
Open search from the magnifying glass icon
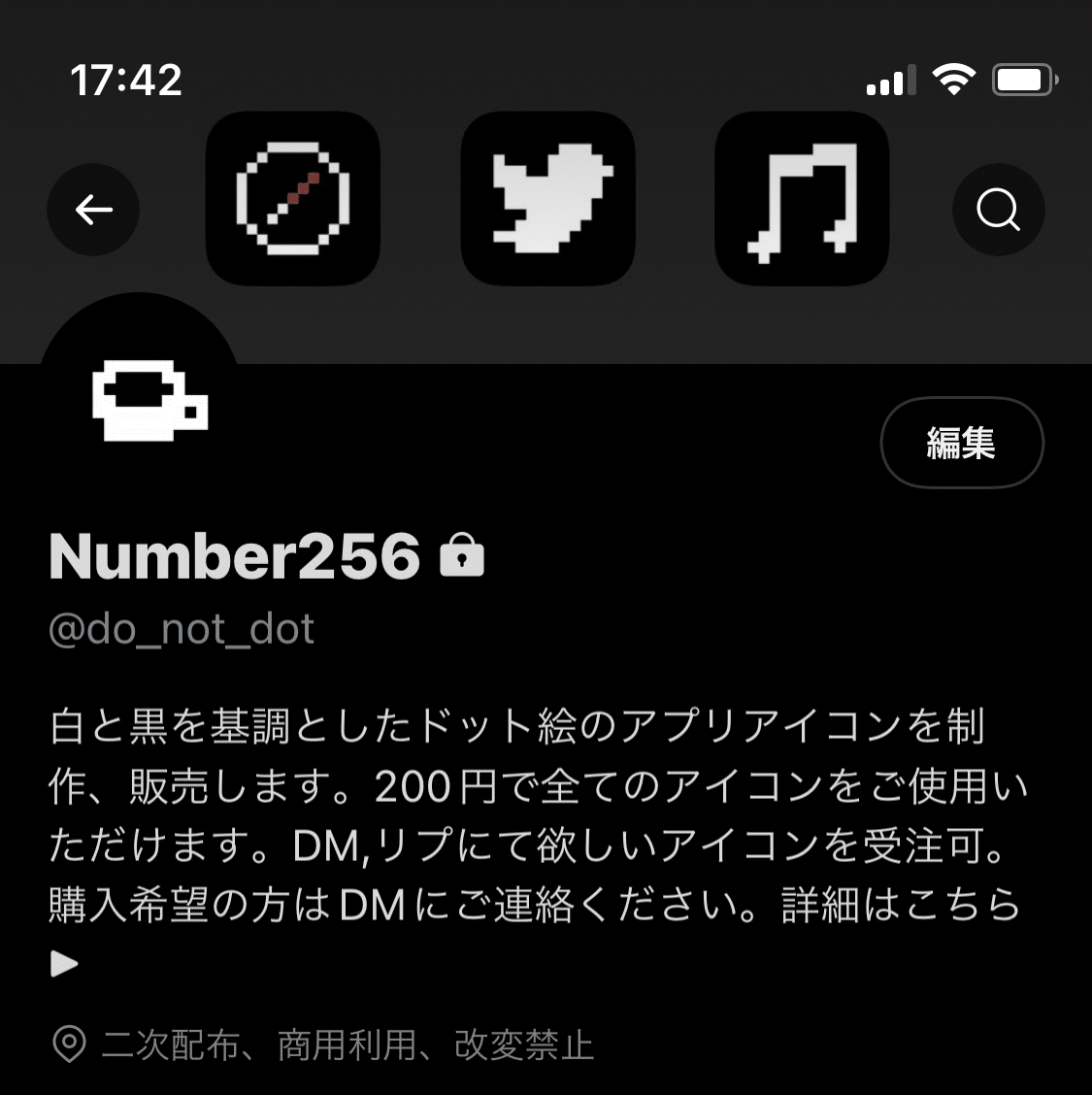(x=999, y=210)
